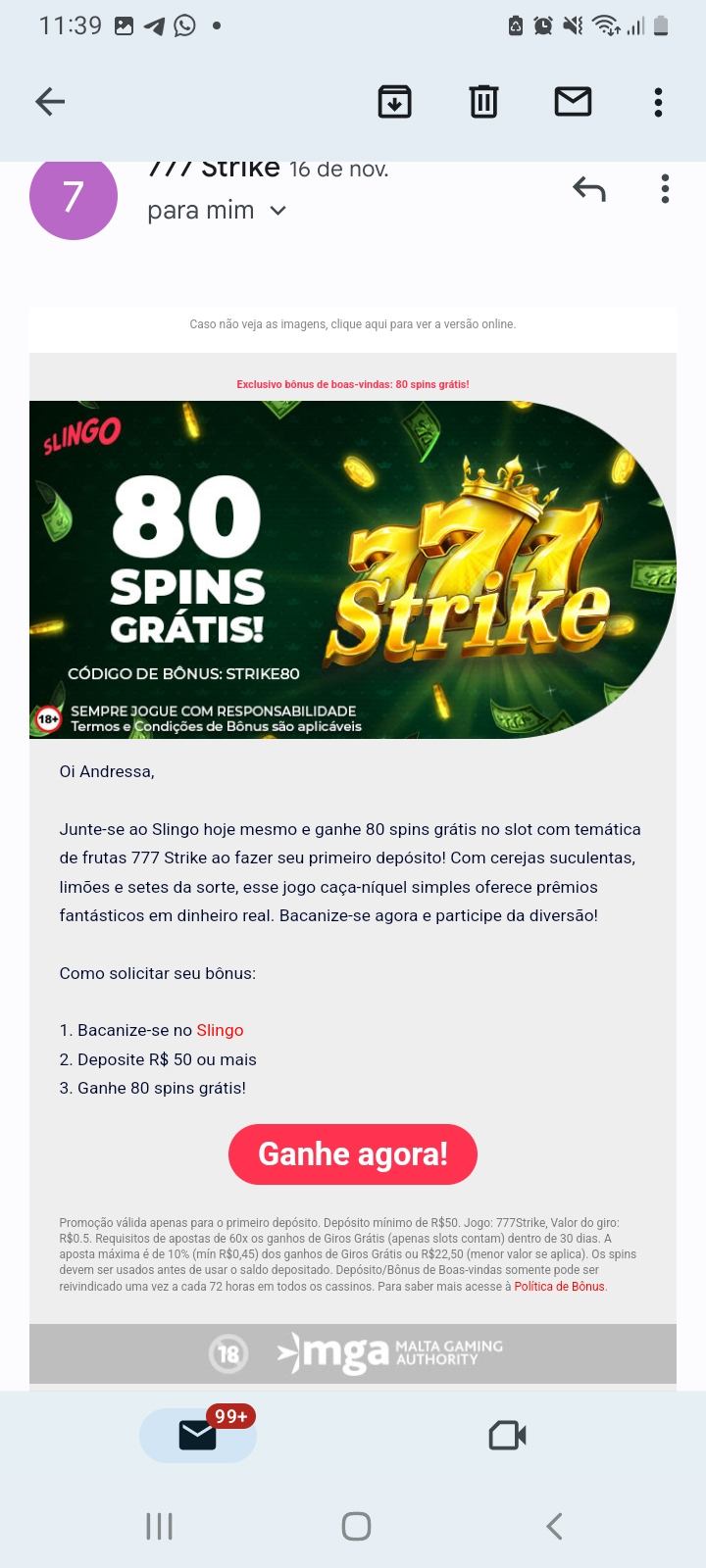Tap the Ganhe agora! button
Screen dimensions: 706x1568
pyautogui.click(x=353, y=1153)
